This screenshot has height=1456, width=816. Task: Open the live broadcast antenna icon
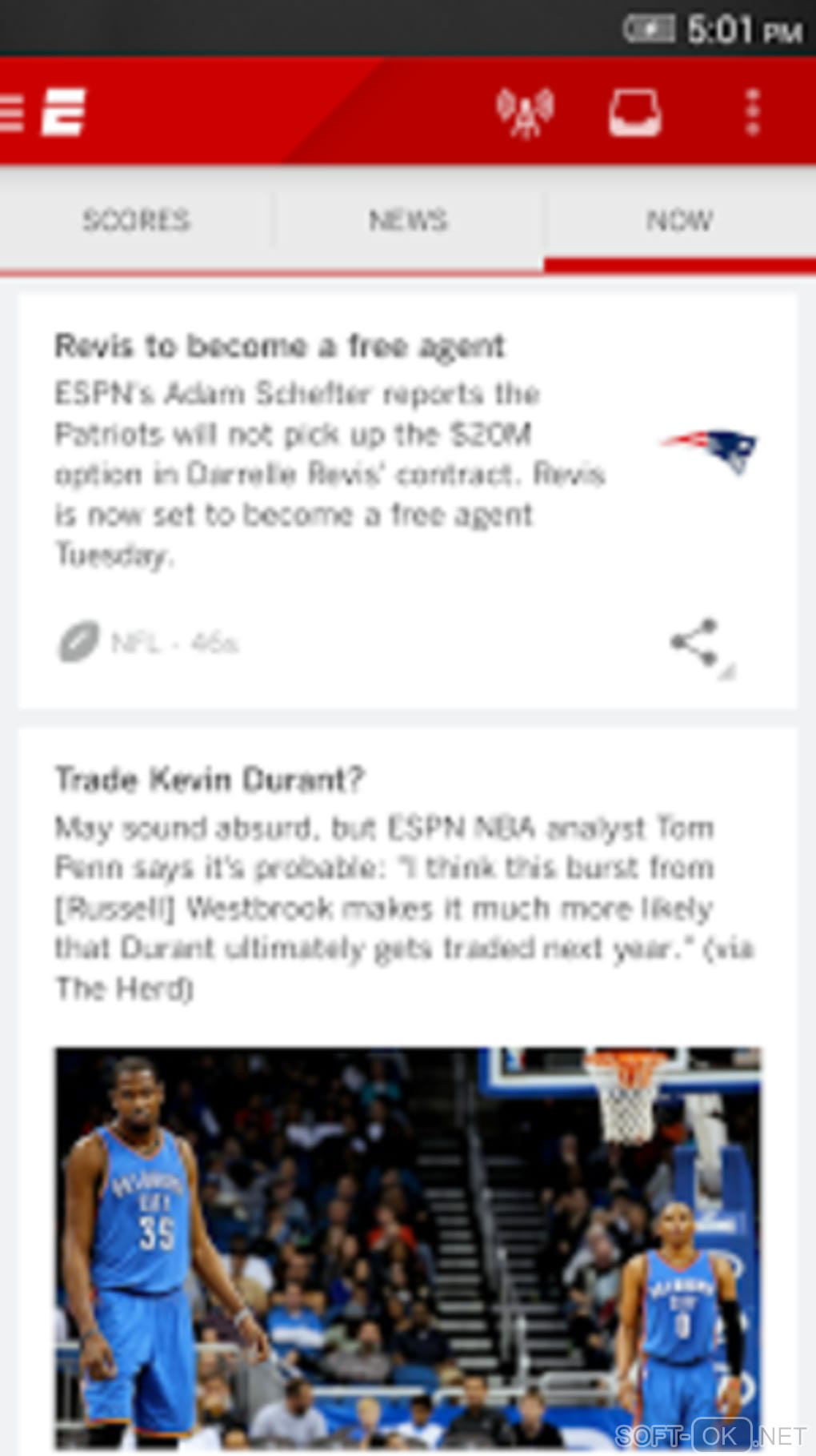pyautogui.click(x=525, y=112)
